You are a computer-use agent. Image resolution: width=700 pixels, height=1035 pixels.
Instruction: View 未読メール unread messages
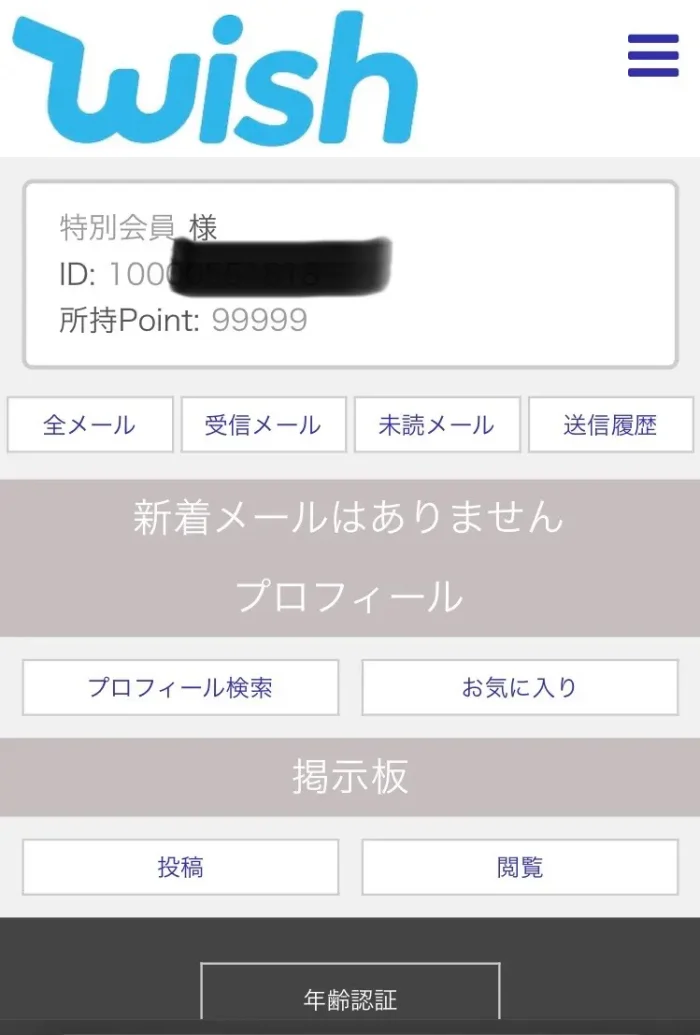[x=436, y=425]
